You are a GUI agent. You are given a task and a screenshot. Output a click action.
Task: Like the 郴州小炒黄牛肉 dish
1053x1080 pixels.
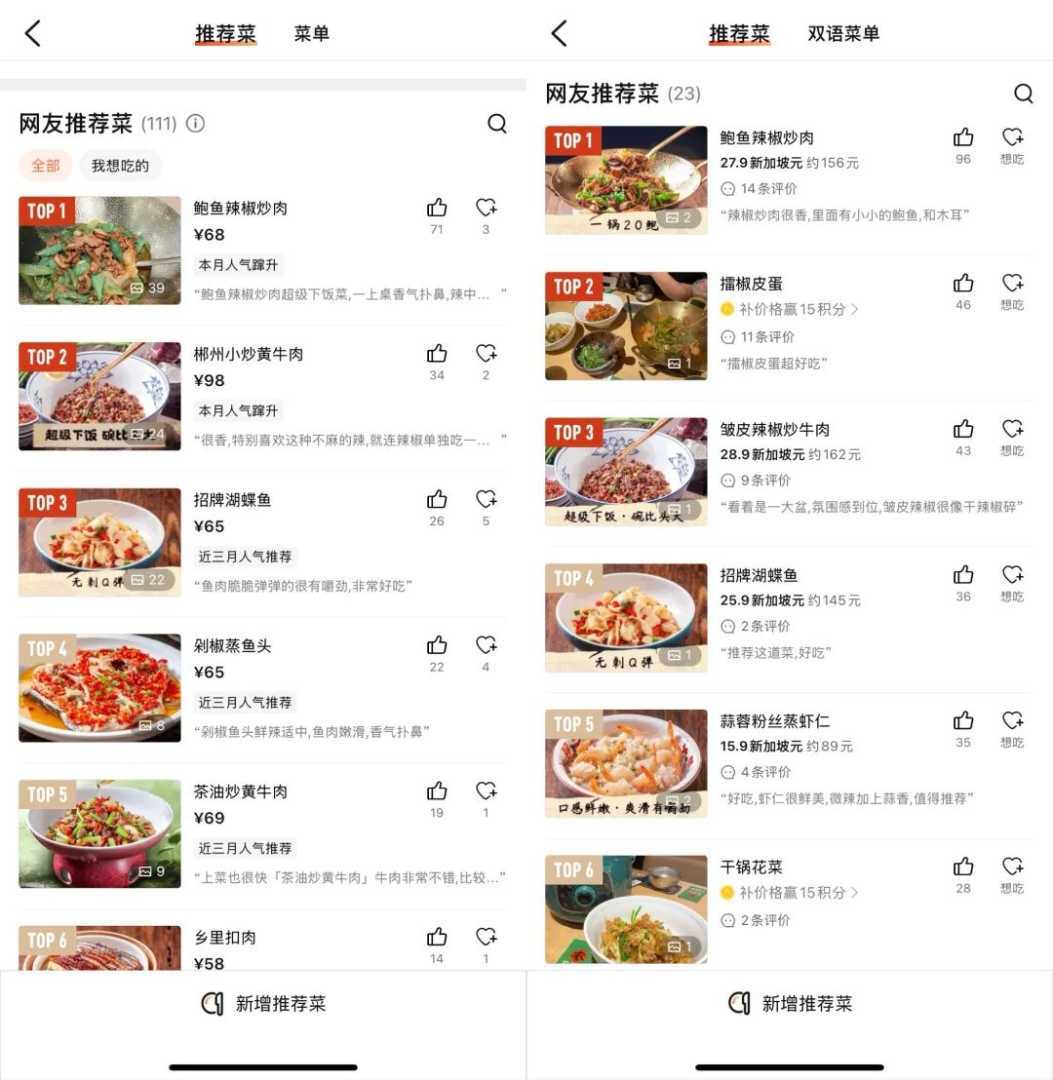[437, 354]
